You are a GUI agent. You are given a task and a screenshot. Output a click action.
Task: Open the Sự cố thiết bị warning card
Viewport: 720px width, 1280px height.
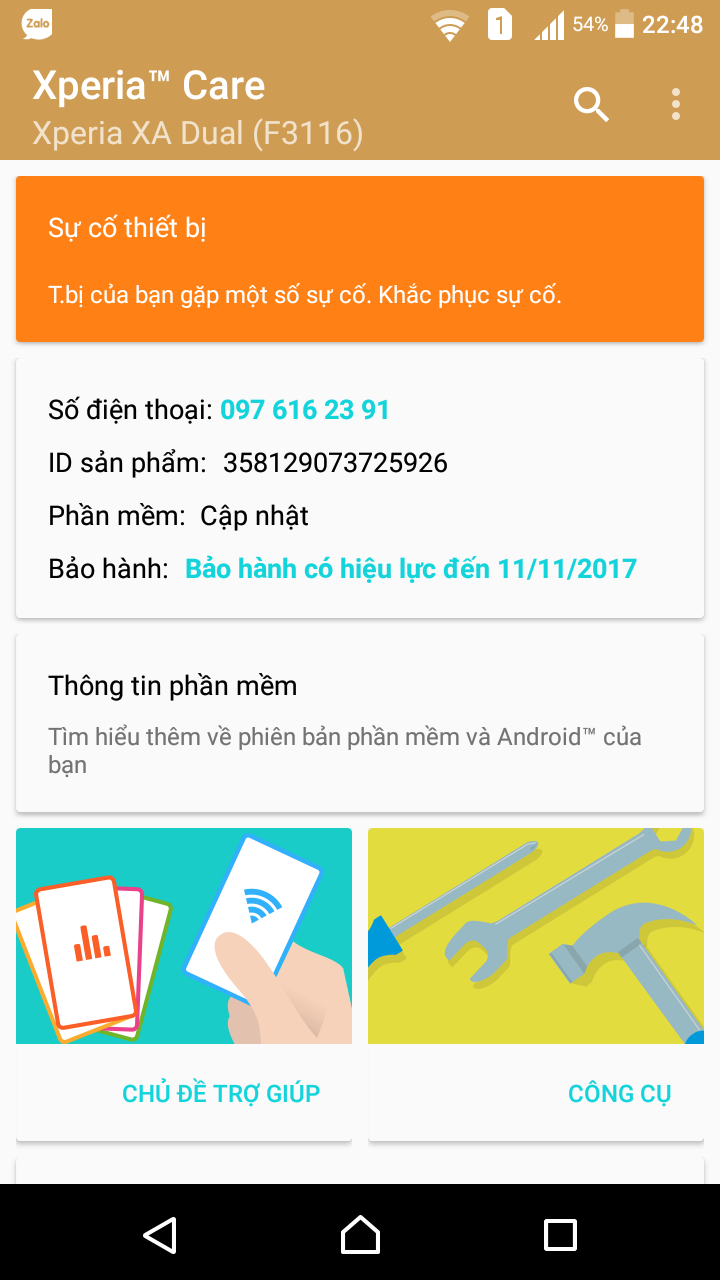coord(360,259)
